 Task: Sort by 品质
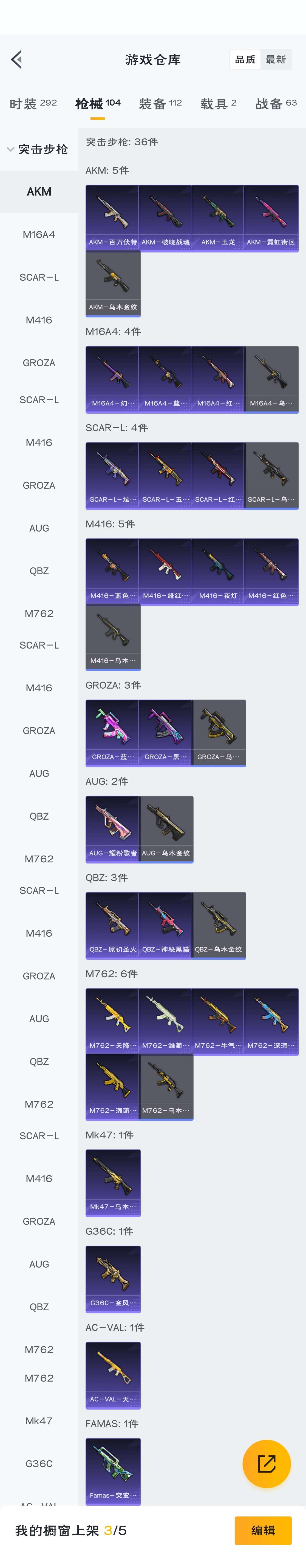coord(245,60)
